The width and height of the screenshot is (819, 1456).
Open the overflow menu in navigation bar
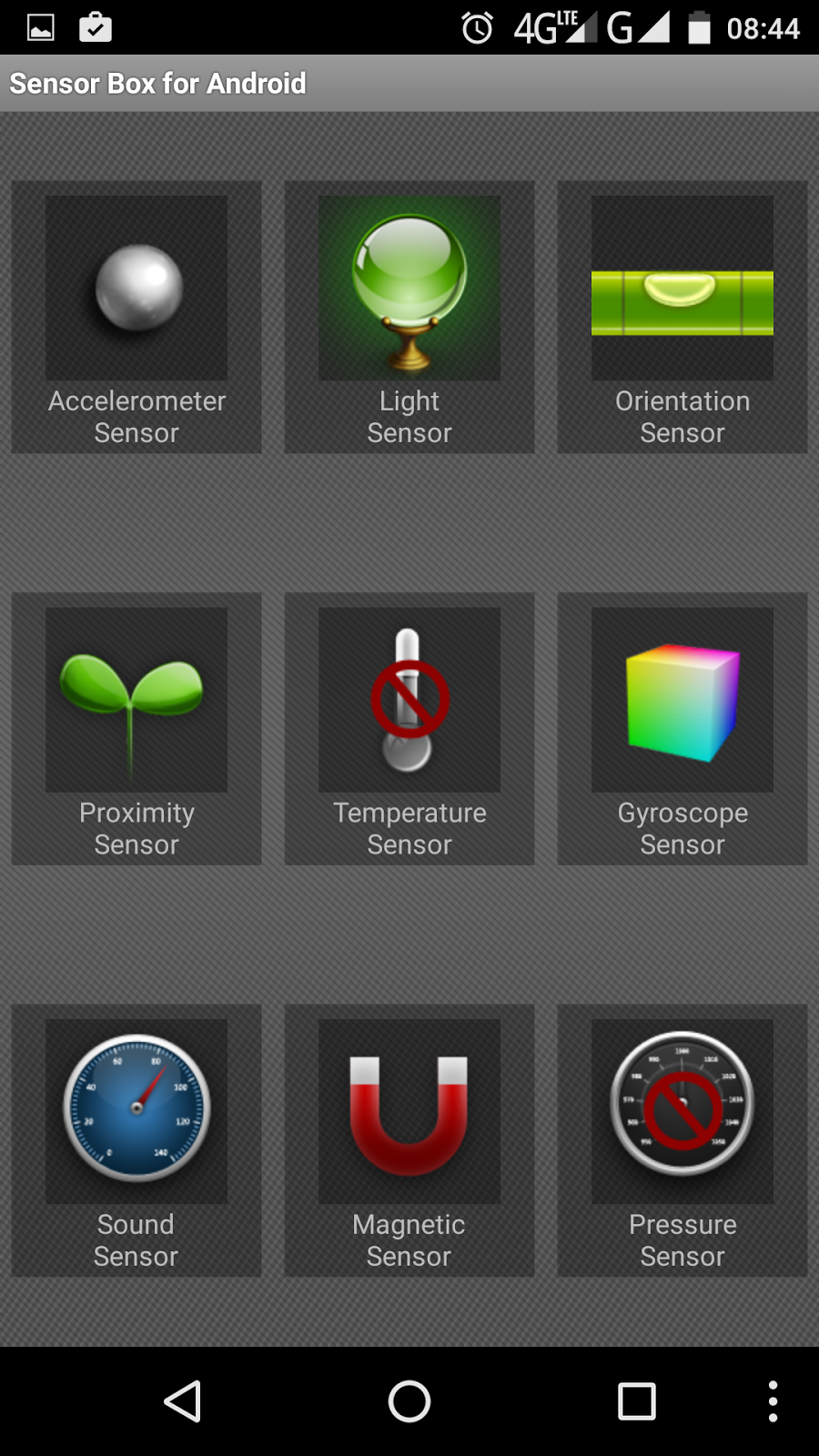click(773, 1401)
